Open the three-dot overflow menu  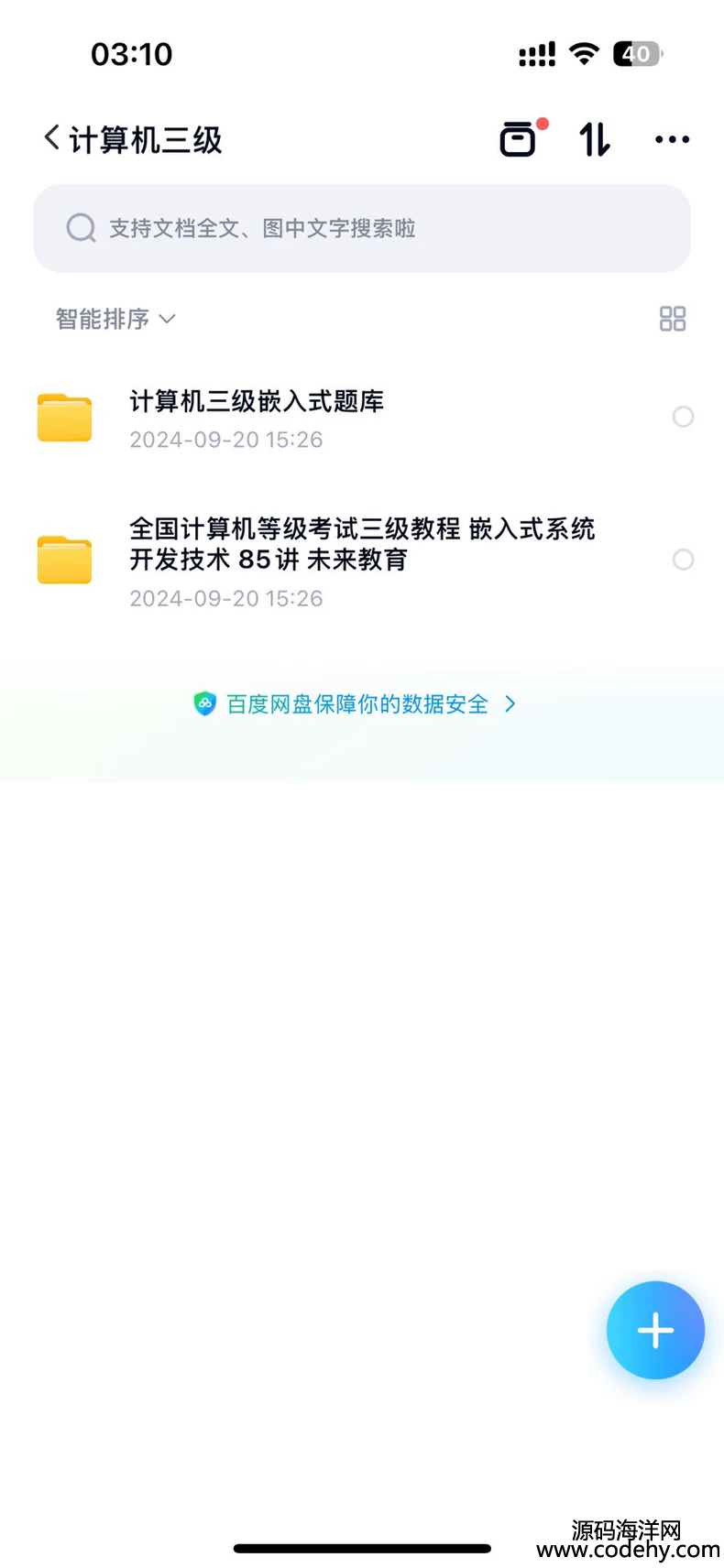(672, 140)
